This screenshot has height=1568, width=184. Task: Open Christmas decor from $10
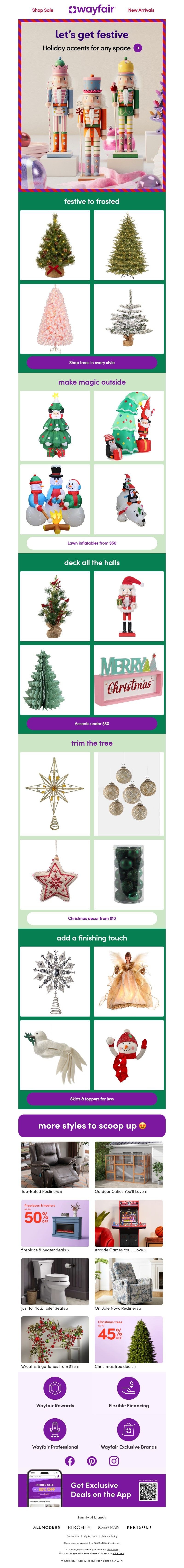coord(92,918)
